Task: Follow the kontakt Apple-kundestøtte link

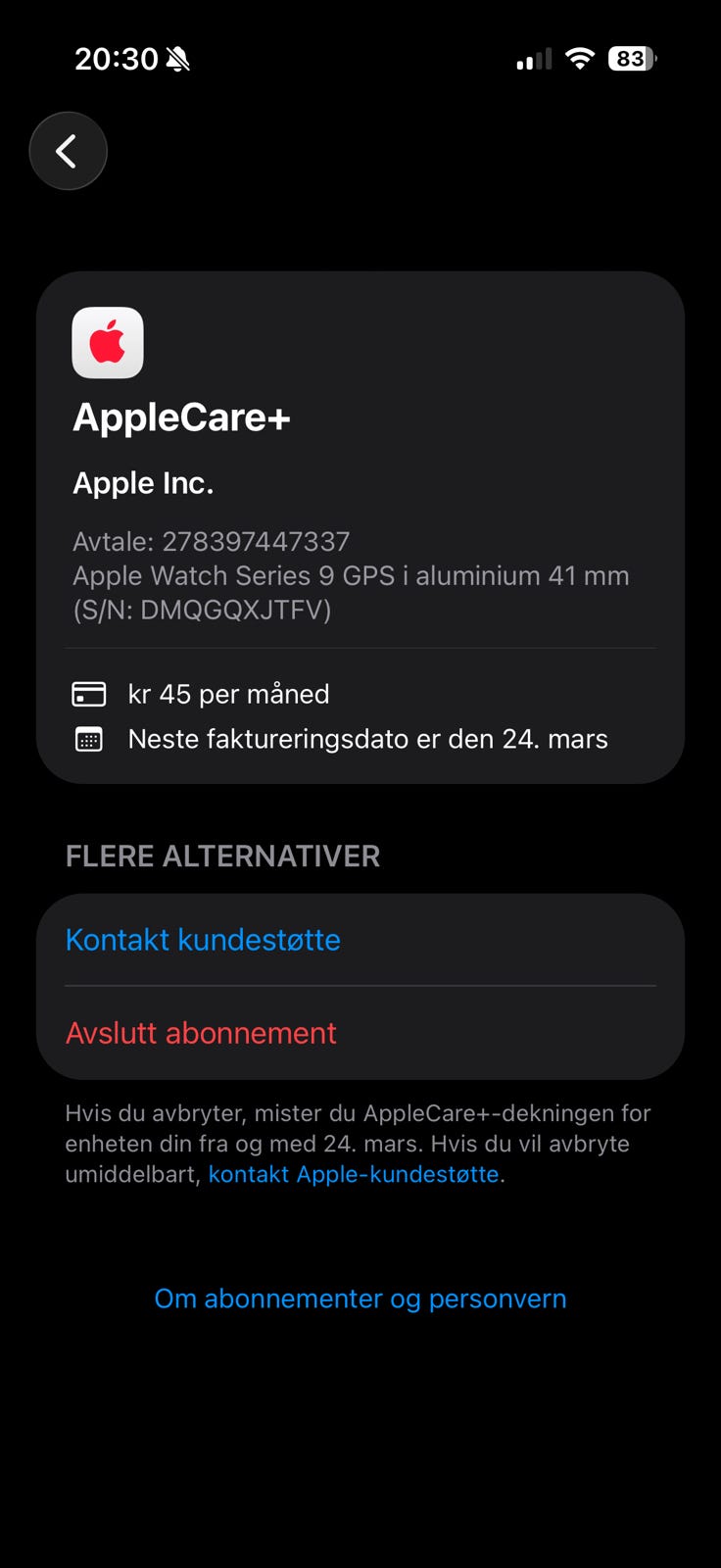Action: pos(354,1174)
